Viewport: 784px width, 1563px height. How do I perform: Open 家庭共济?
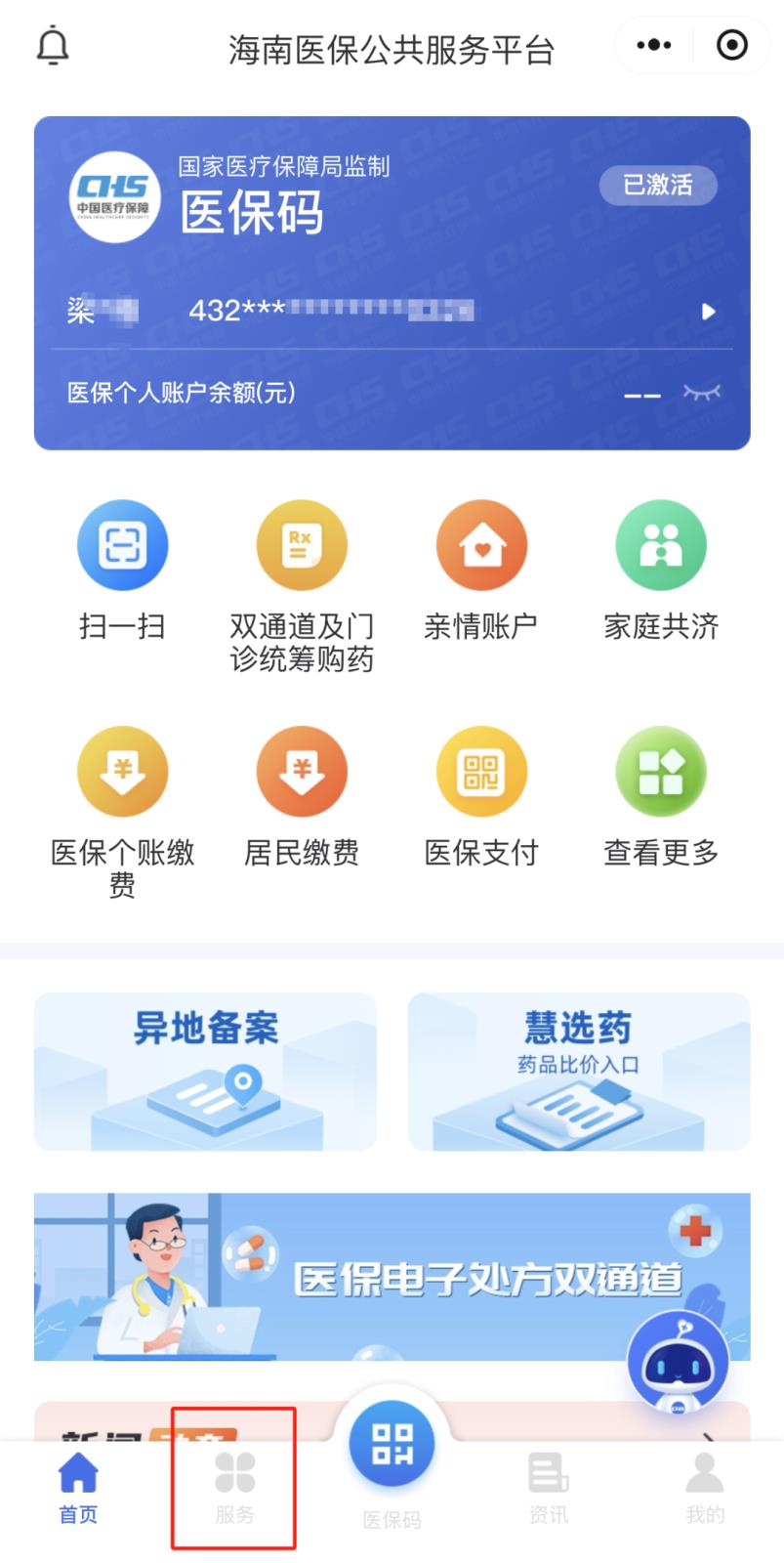661,545
